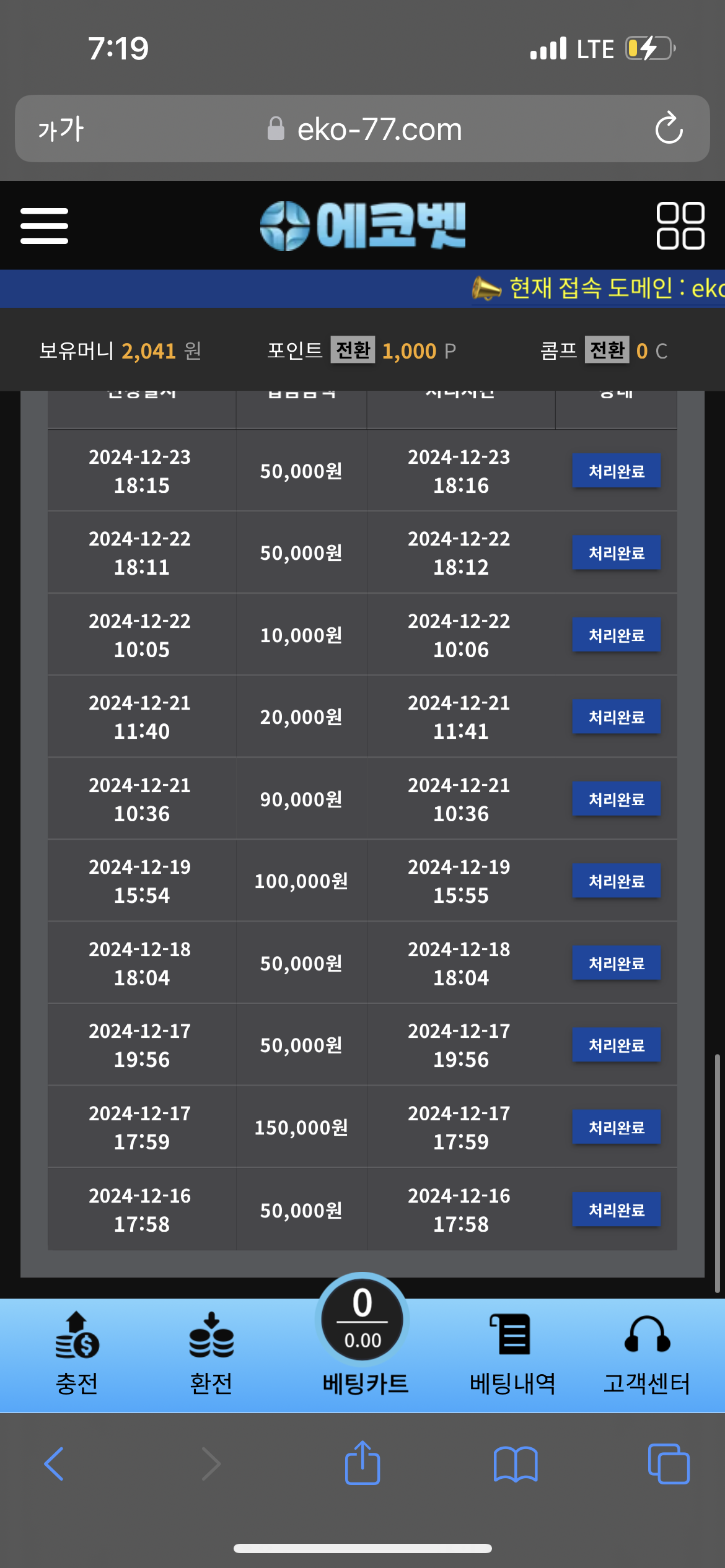Go to 베팅내역 betting history
The image size is (725, 1568).
(512, 1354)
